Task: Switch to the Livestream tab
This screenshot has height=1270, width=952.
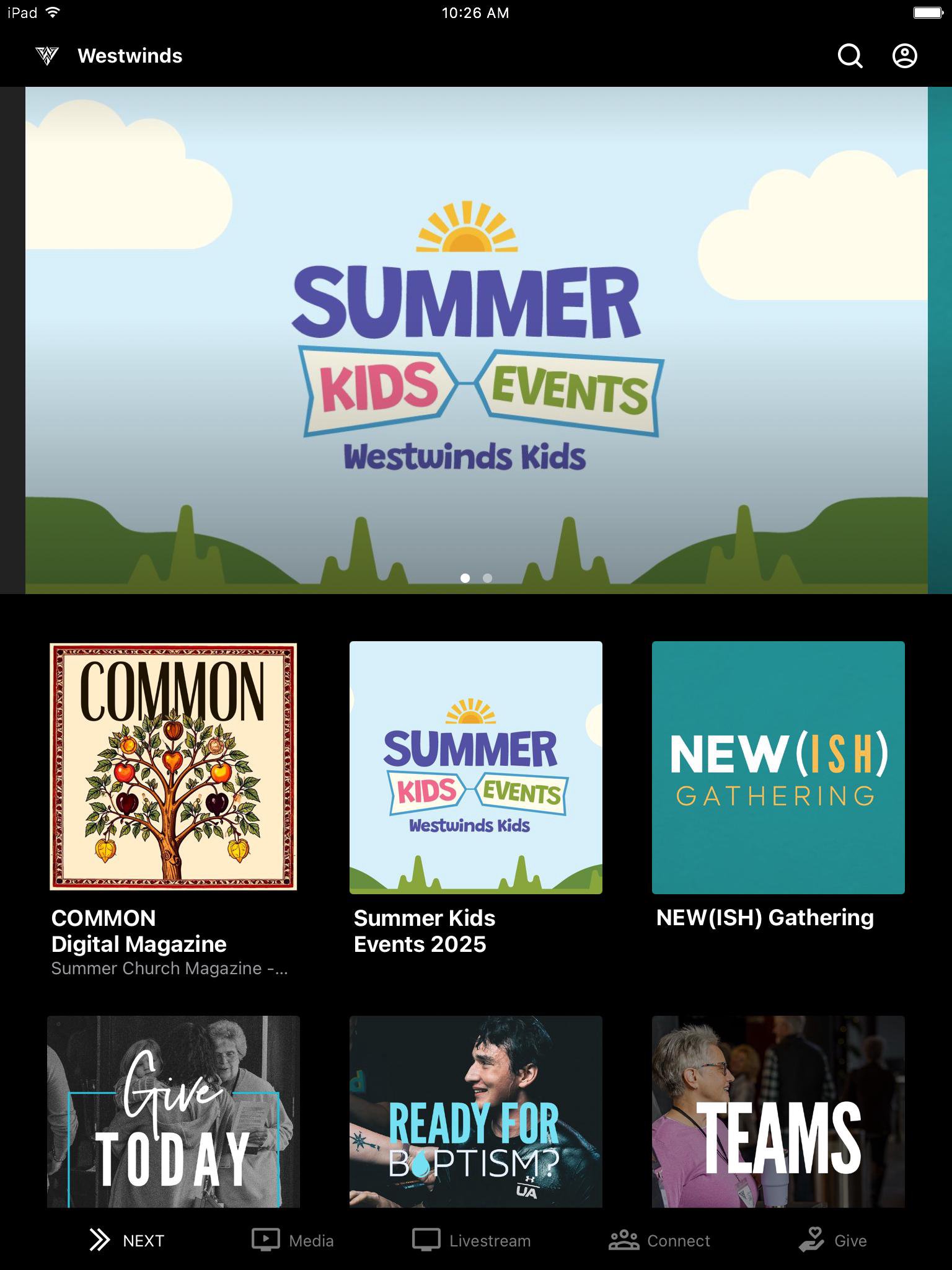Action: 472,1240
